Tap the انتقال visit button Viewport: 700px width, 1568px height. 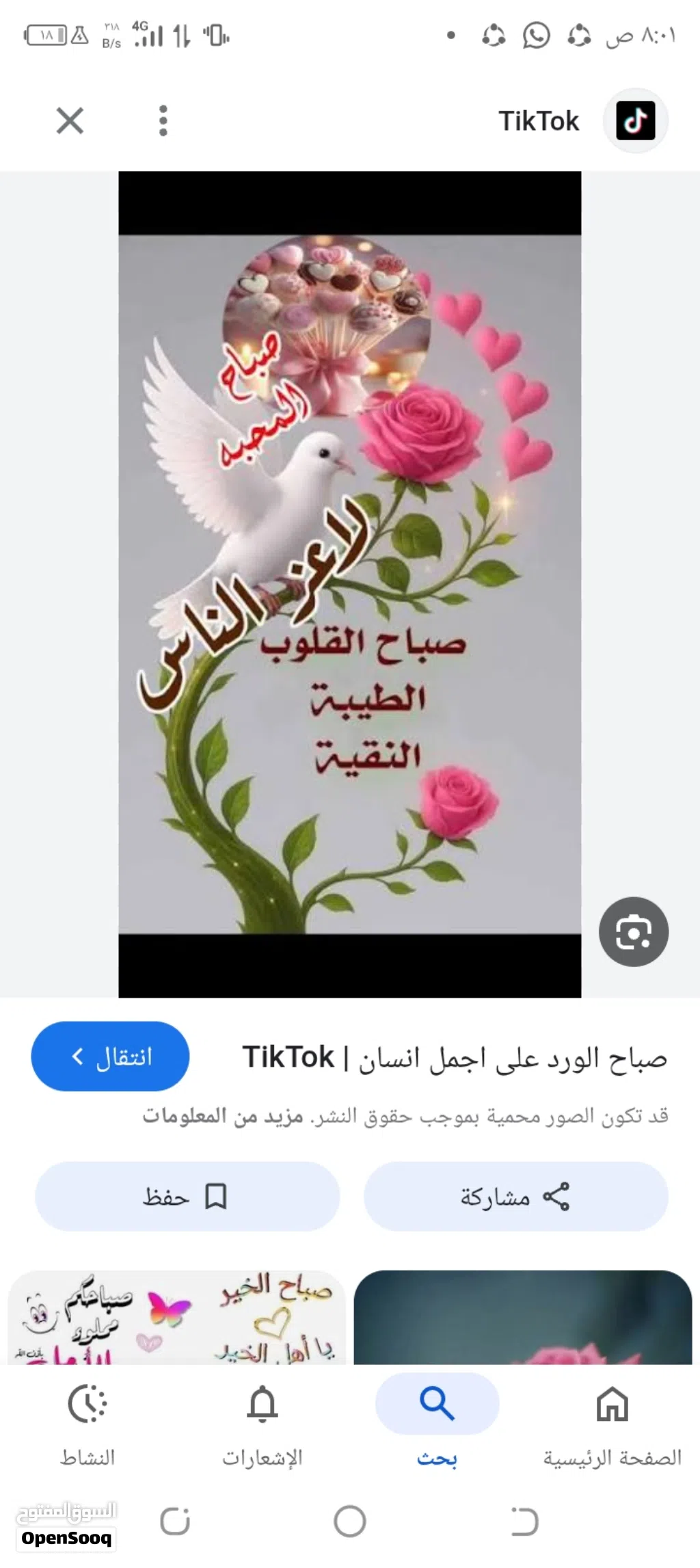coord(110,1057)
